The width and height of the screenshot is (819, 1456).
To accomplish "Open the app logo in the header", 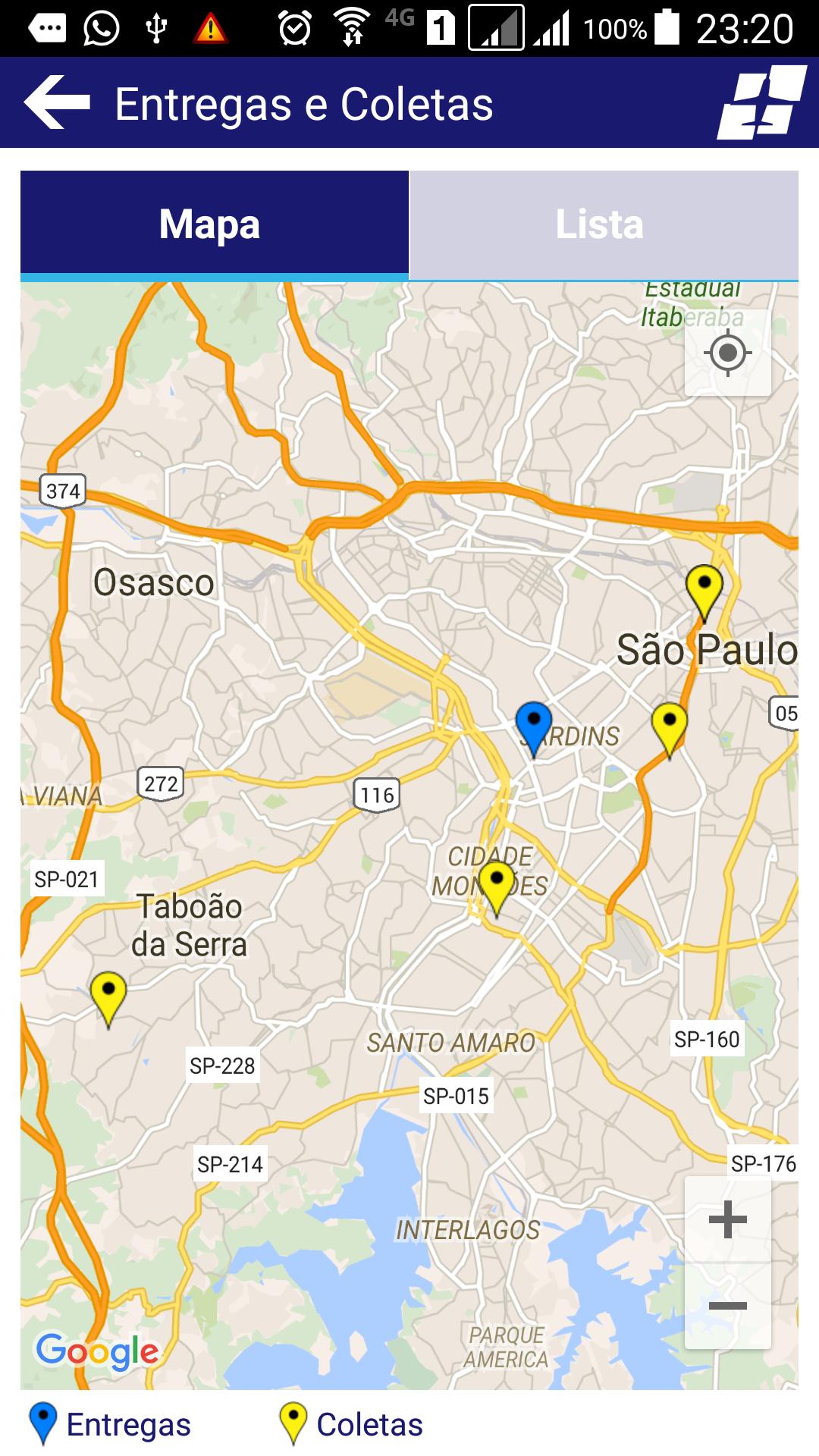I will [x=761, y=103].
